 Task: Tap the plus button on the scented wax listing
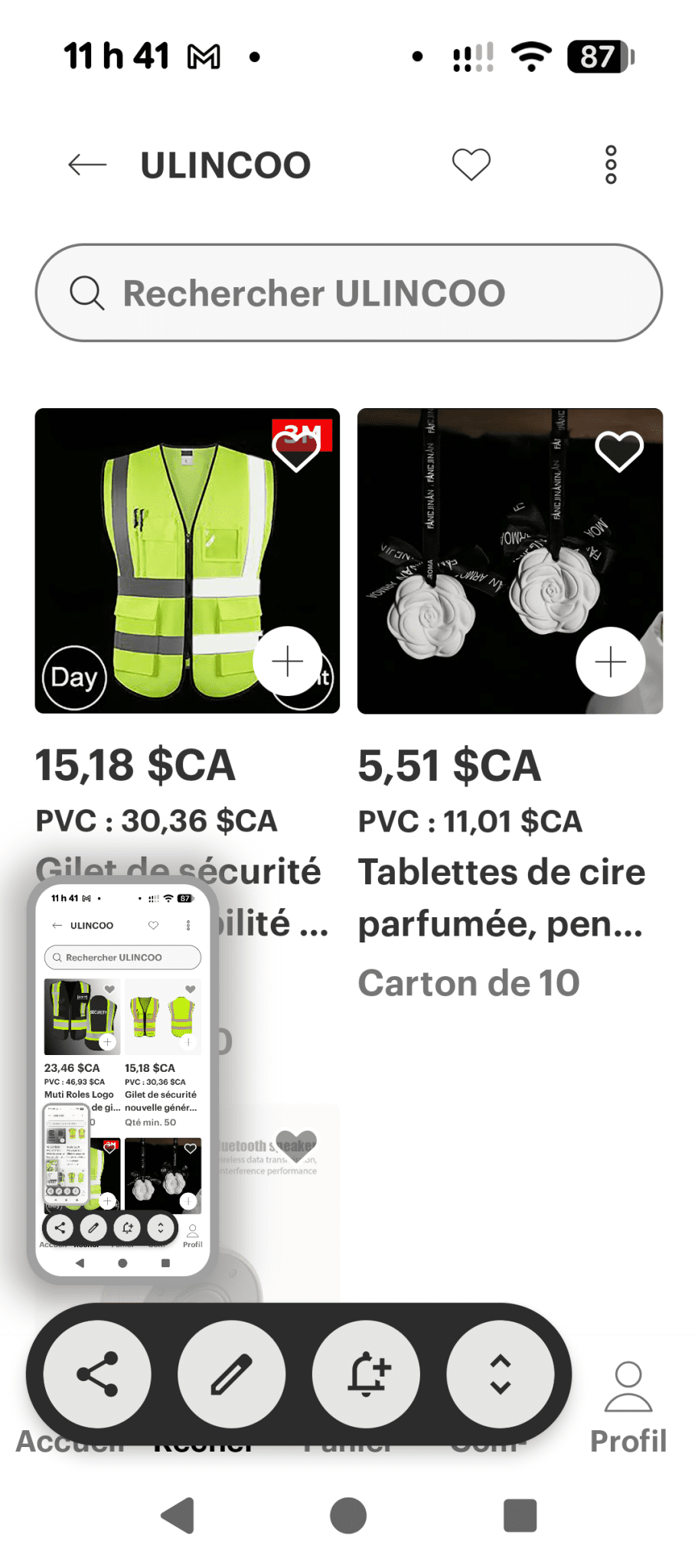tap(610, 661)
